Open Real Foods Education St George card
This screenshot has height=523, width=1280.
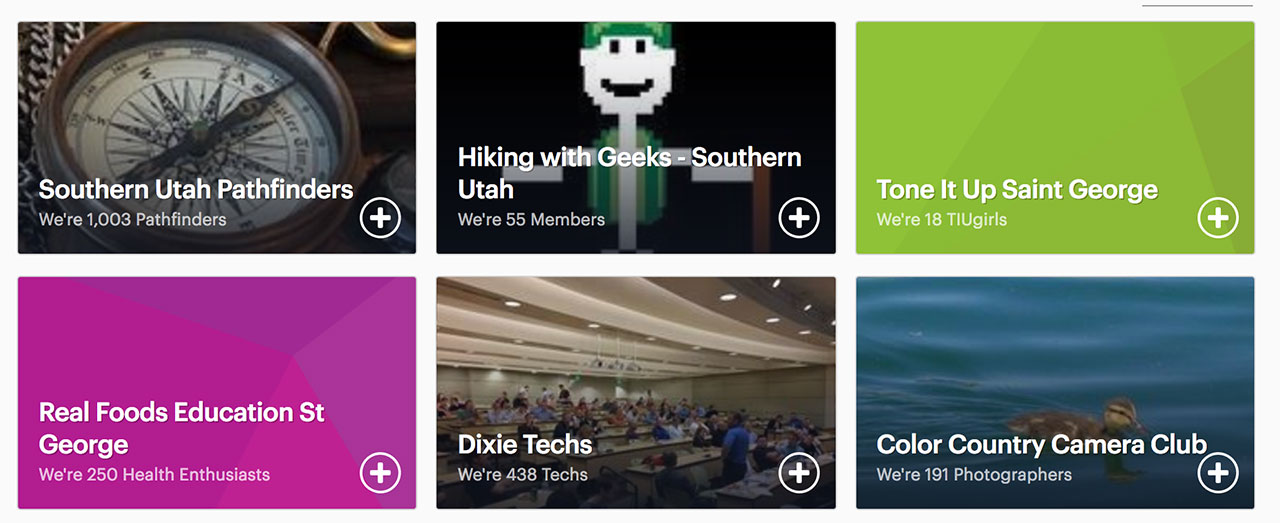(182, 427)
